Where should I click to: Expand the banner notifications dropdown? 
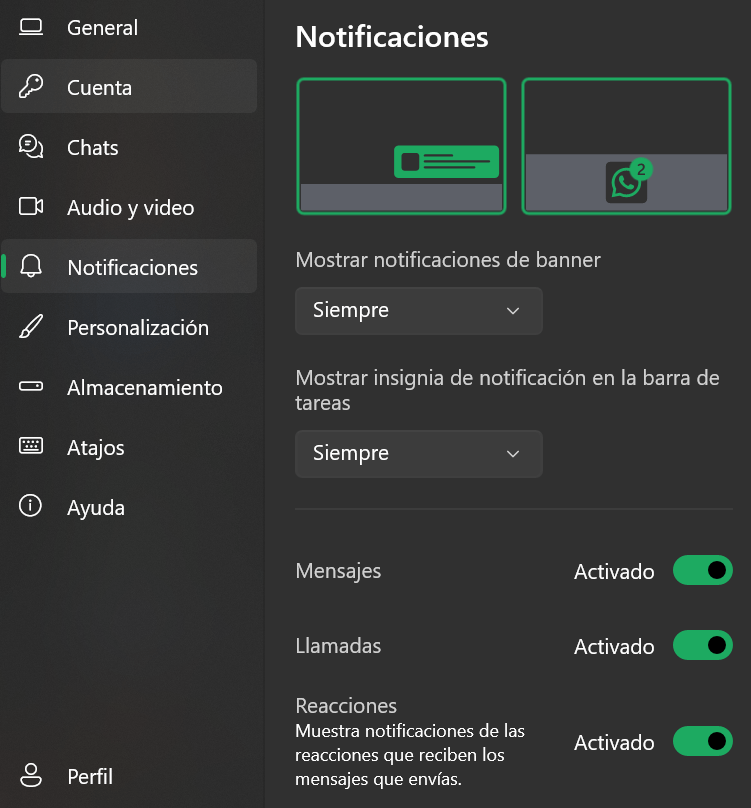(x=419, y=311)
